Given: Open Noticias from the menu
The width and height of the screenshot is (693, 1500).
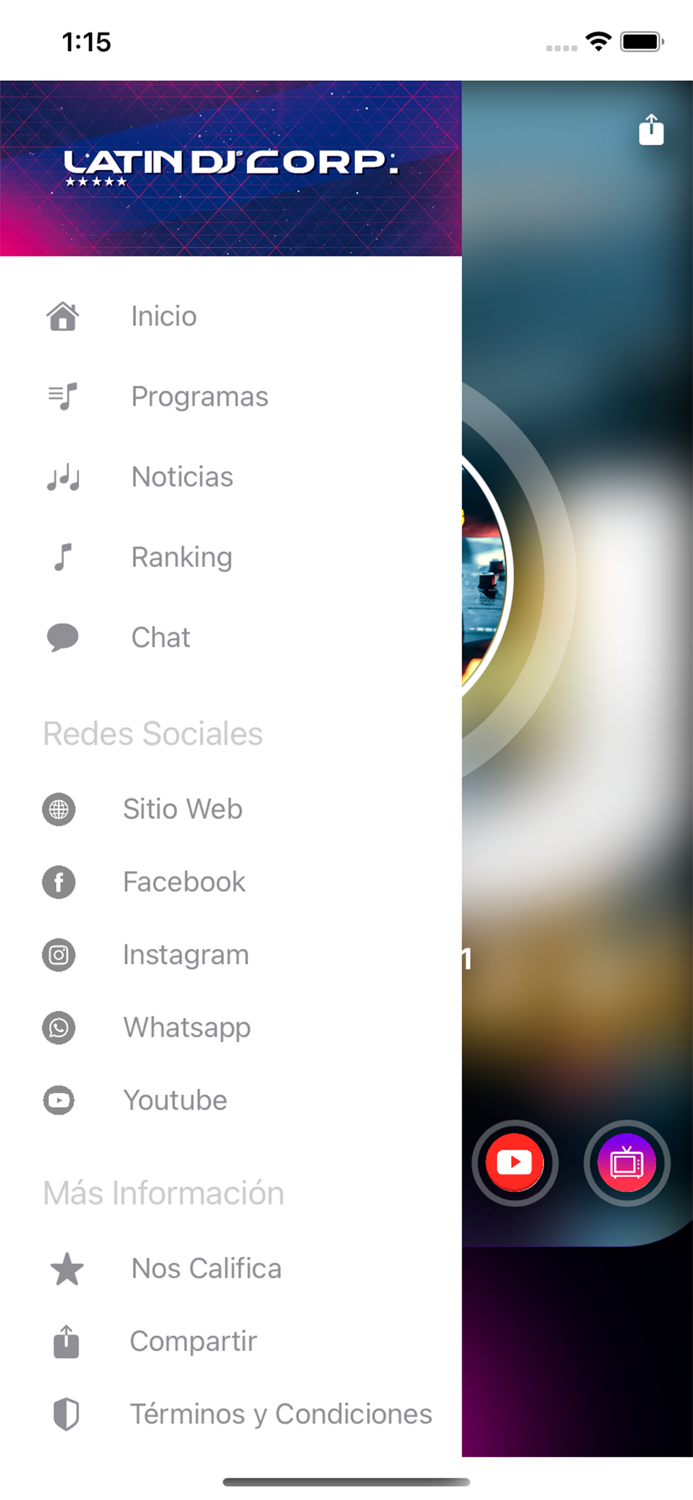Looking at the screenshot, I should click(x=231, y=477).
